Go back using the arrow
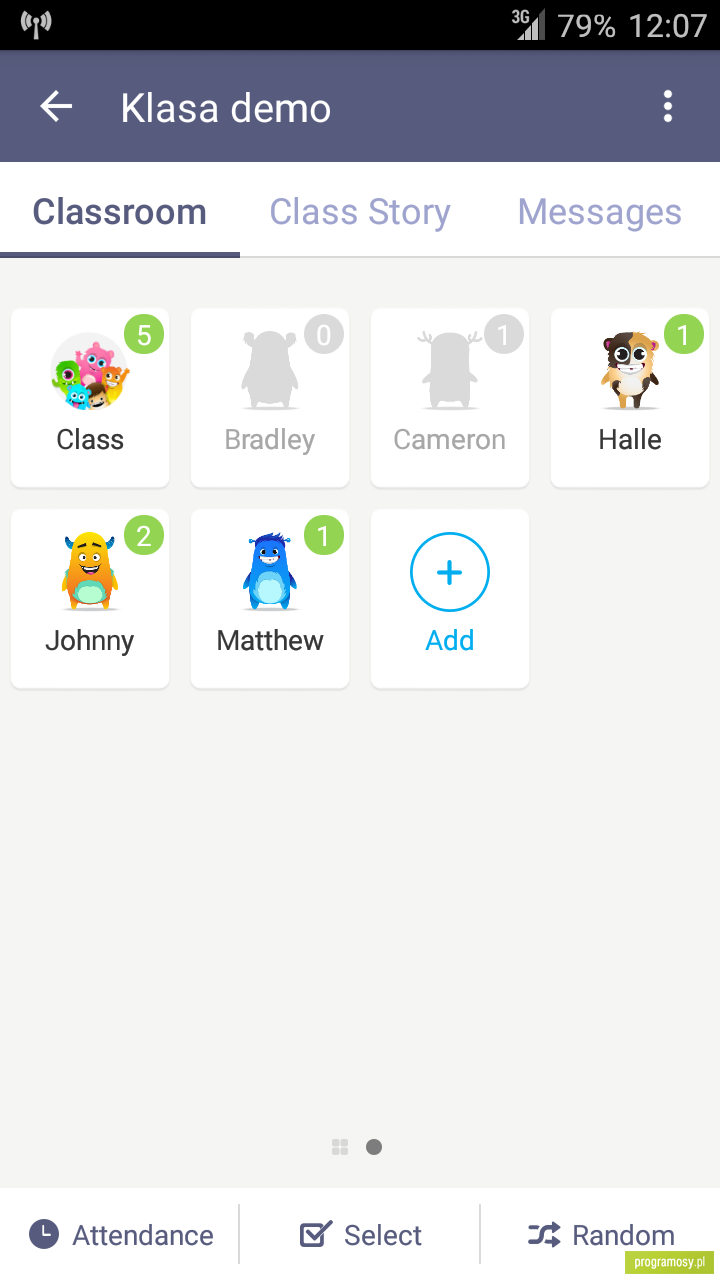Screen dimensions: 720x1280 pos(56,107)
